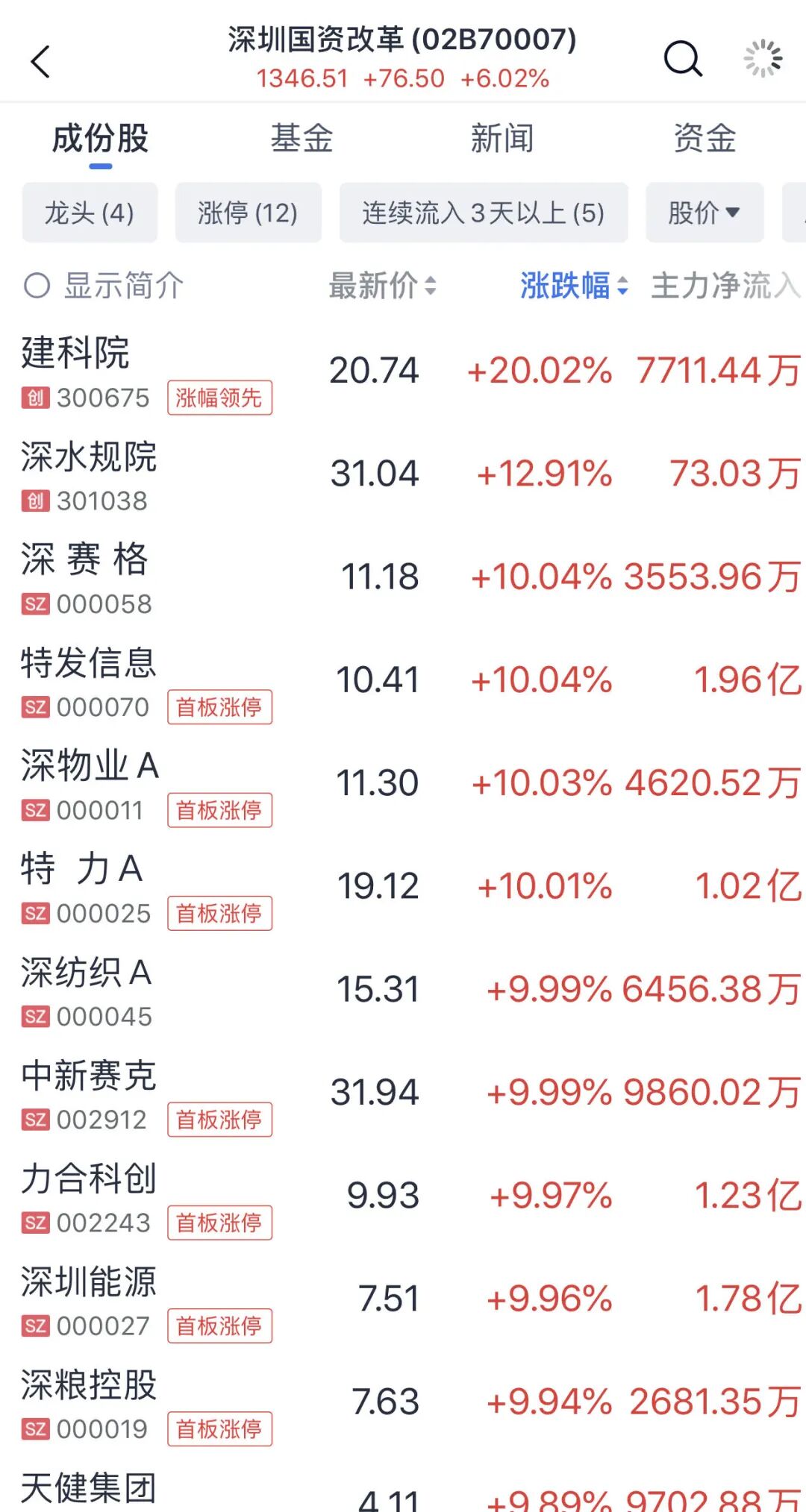Sort list by 涨跌幅 column

point(573,286)
